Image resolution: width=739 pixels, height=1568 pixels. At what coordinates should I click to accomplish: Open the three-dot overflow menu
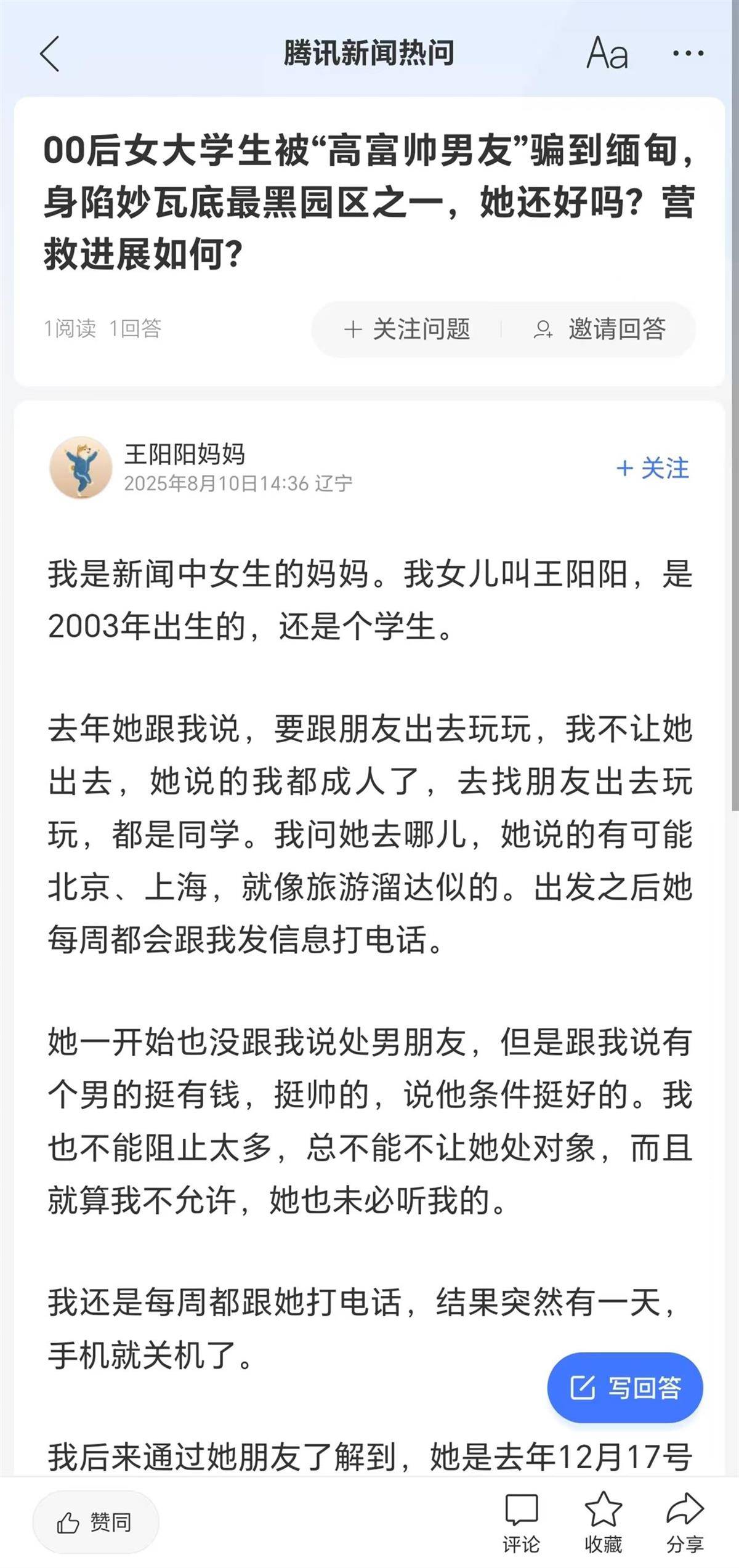688,54
